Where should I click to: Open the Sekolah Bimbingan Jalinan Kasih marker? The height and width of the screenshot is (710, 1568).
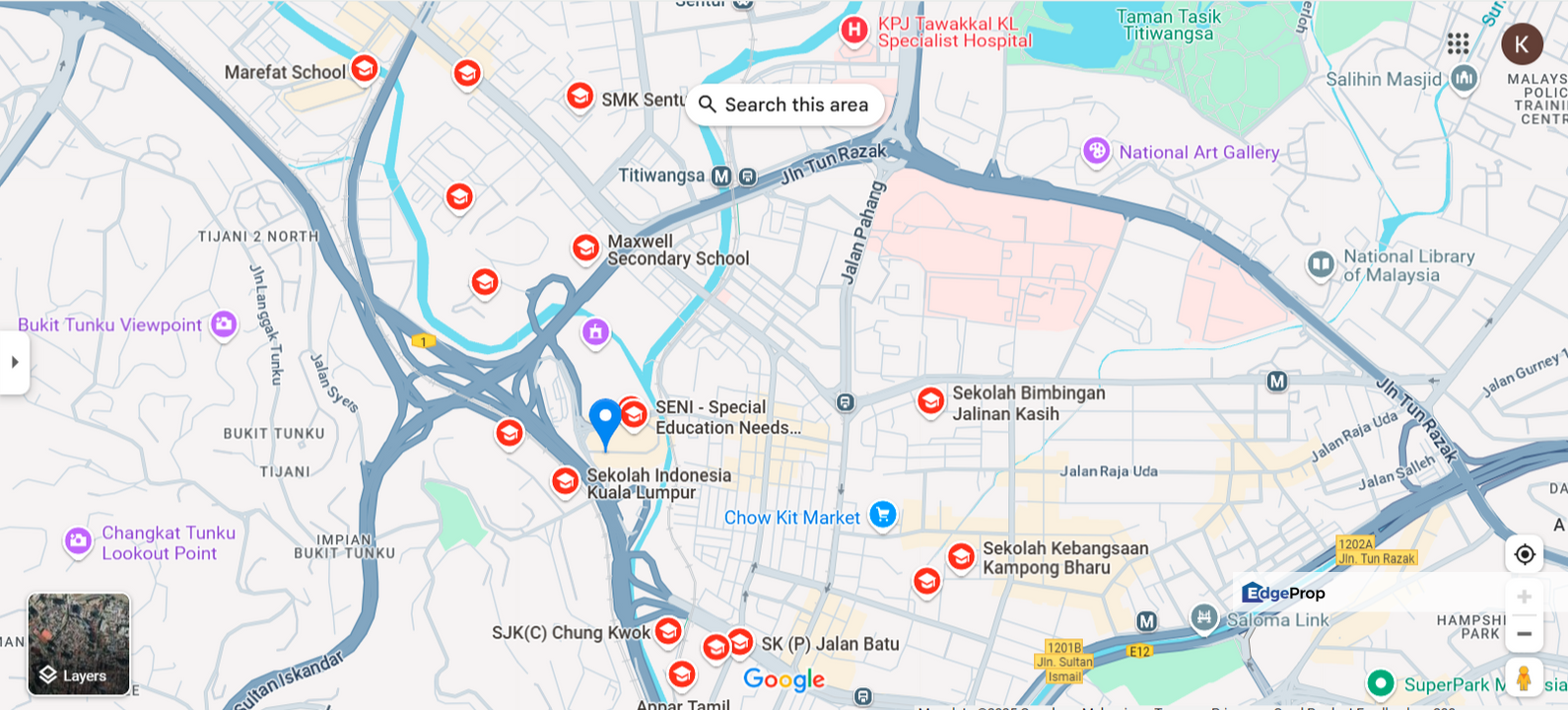point(929,400)
